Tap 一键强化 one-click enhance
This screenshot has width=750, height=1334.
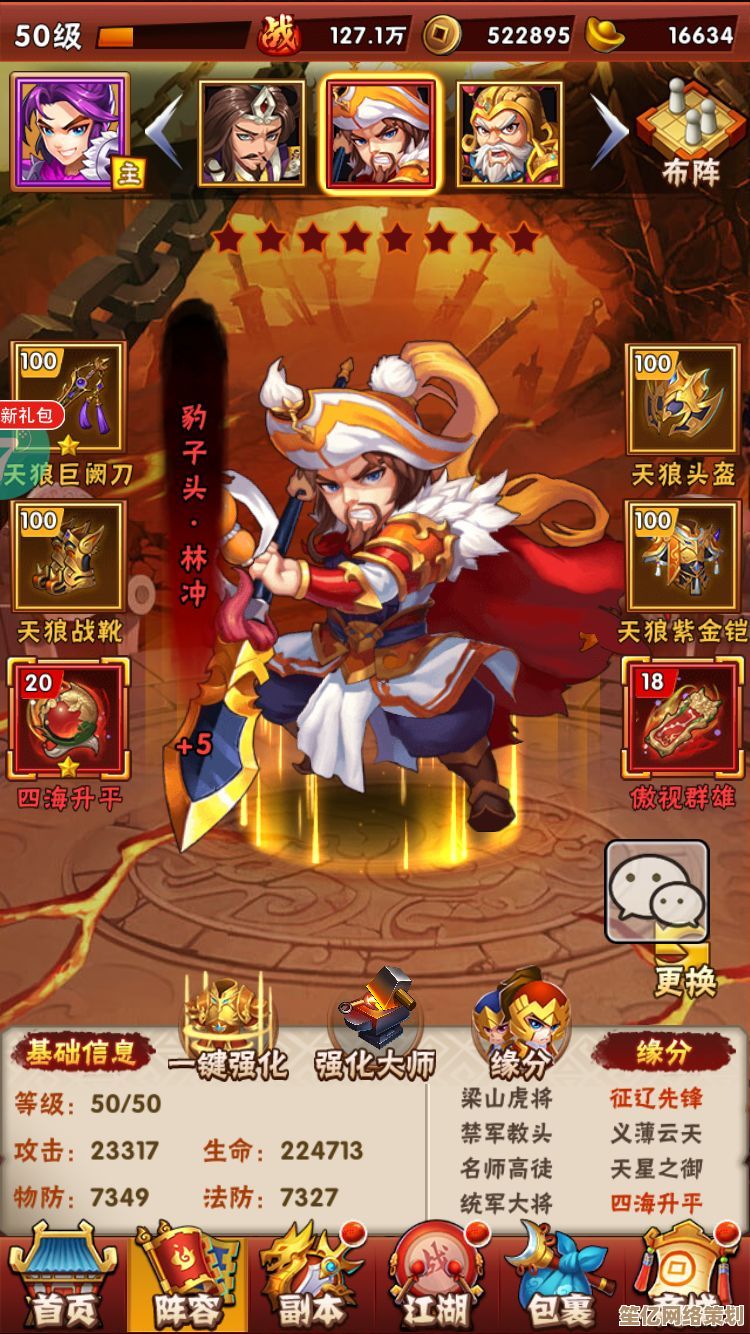point(227,1030)
